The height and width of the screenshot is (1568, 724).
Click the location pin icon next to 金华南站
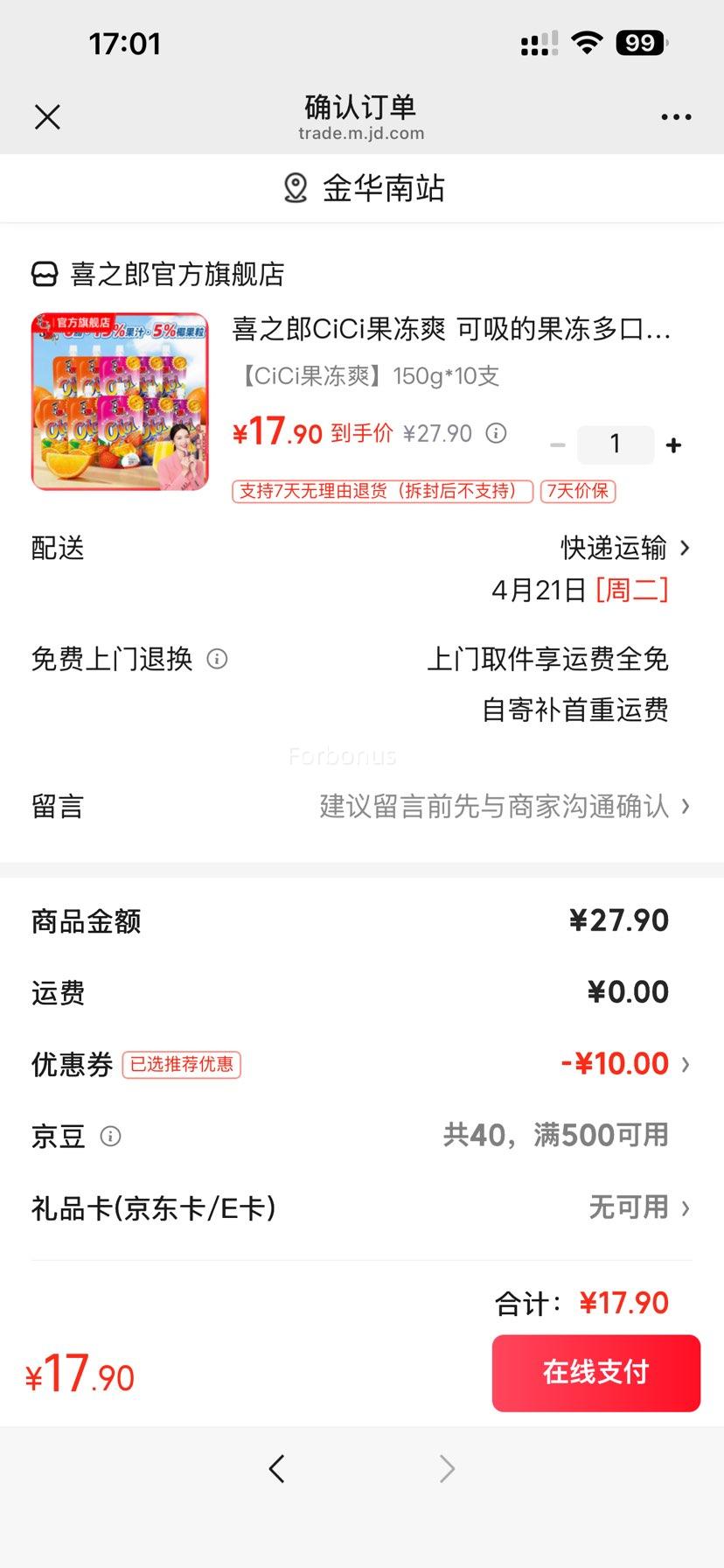(x=295, y=187)
